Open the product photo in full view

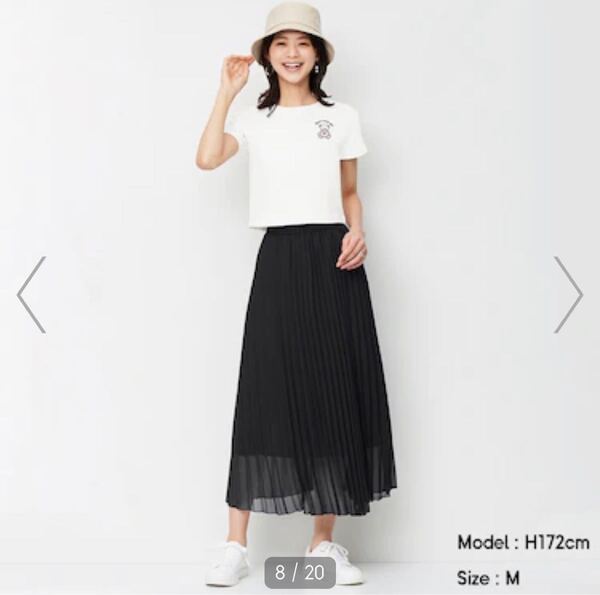300,300
